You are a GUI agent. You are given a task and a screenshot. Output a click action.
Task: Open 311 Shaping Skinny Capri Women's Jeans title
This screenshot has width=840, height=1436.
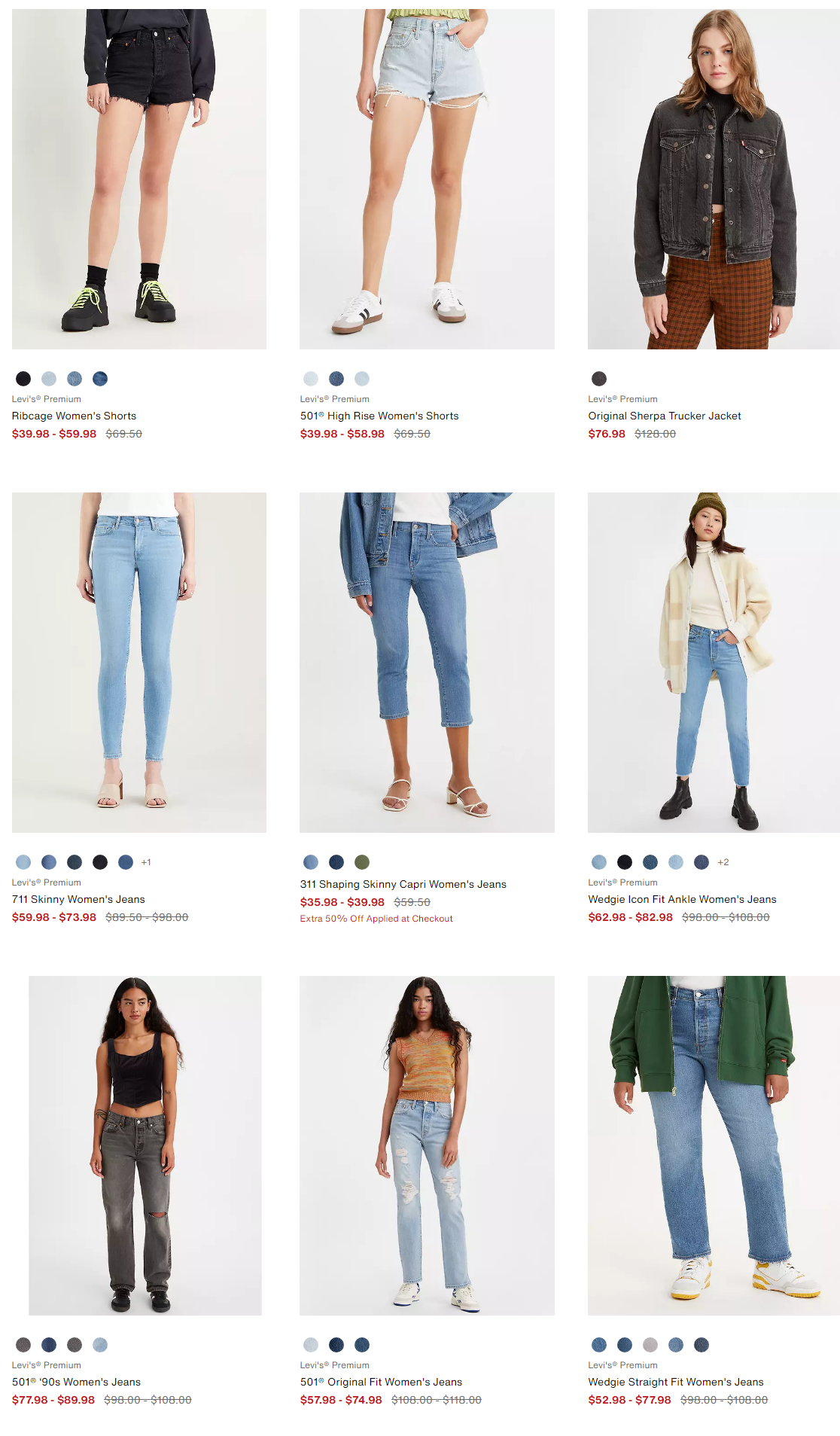coord(403,884)
